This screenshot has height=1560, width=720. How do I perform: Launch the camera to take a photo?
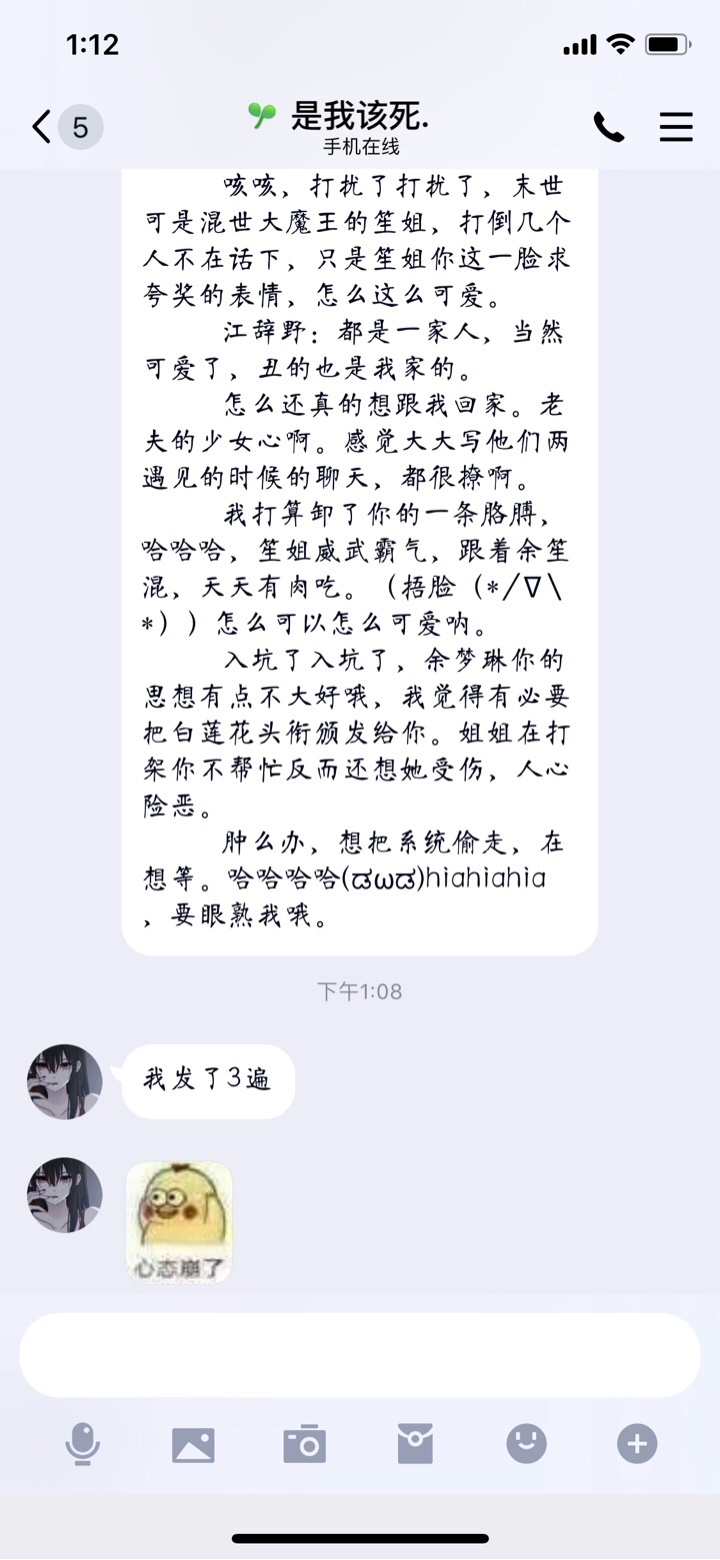tap(304, 1444)
